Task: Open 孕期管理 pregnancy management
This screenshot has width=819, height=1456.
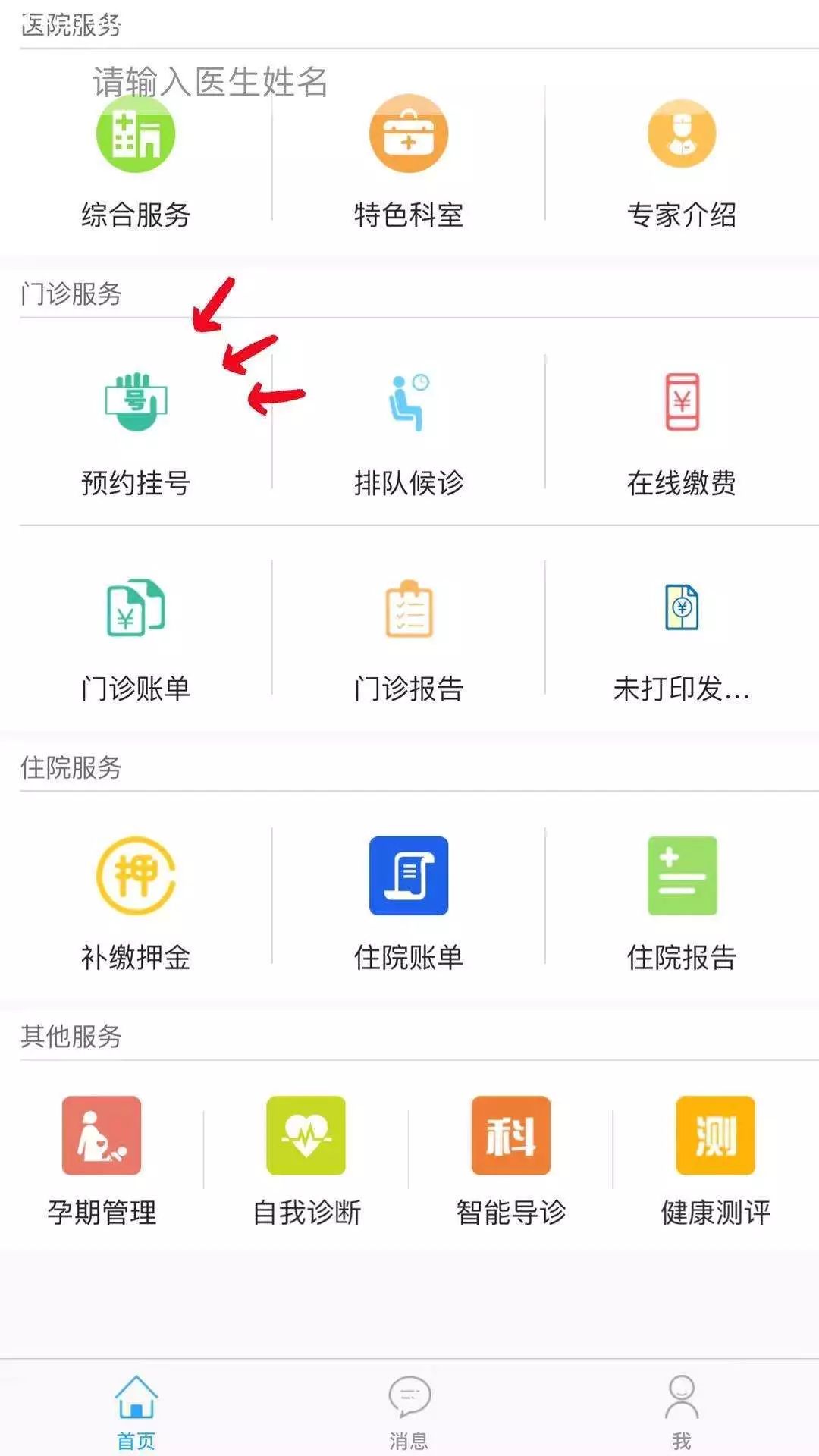Action: pyautogui.click(x=102, y=1162)
